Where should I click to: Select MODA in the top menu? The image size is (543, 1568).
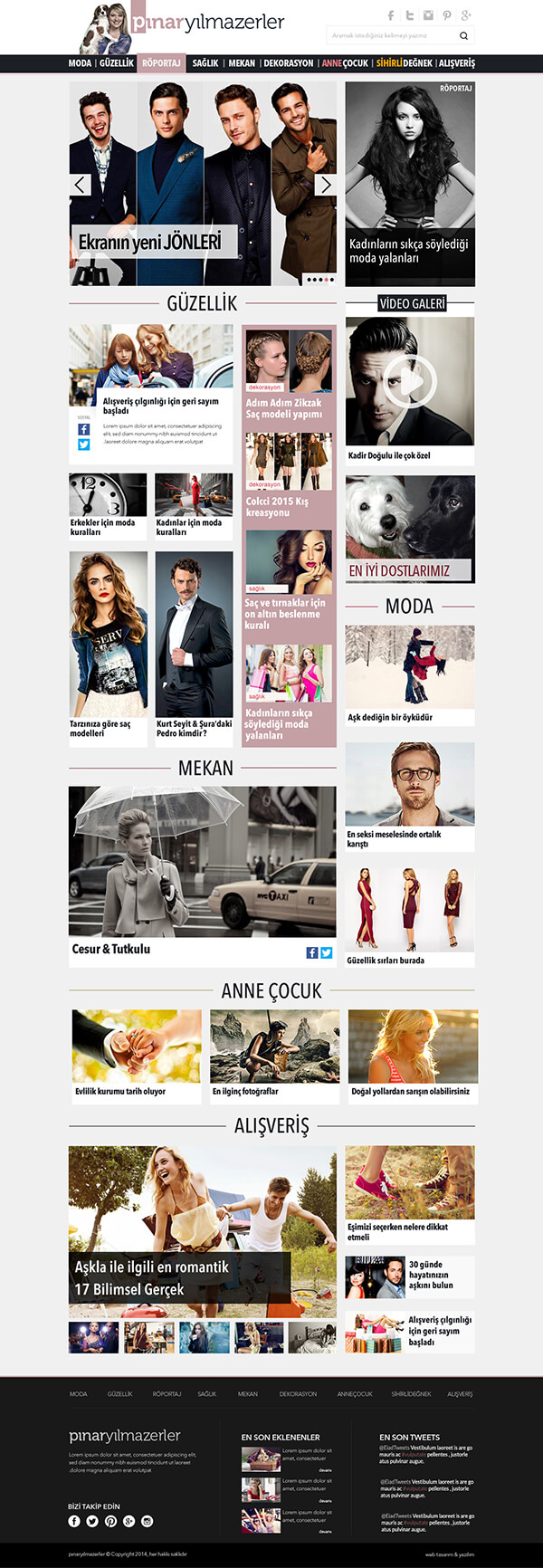click(x=80, y=63)
